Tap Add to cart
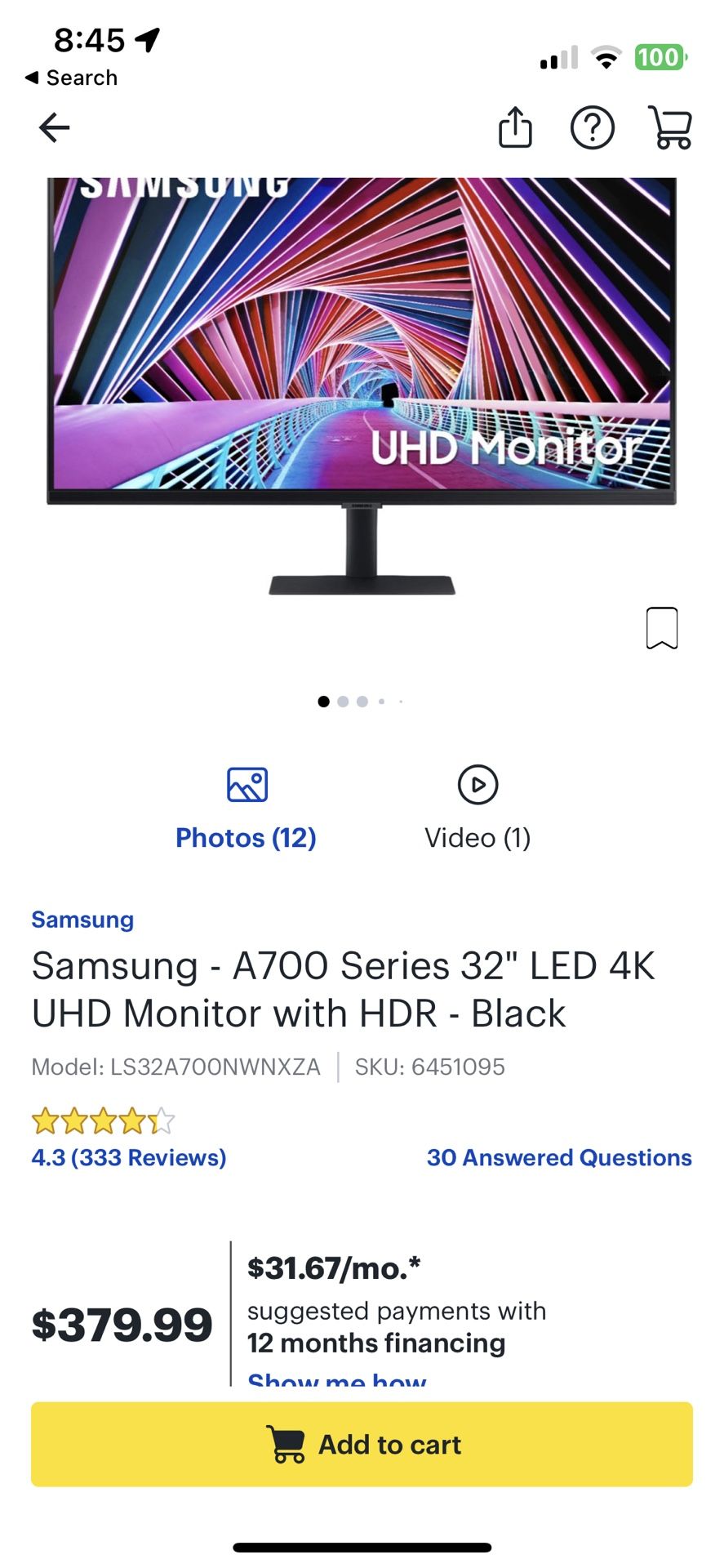This screenshot has height=1568, width=724. (x=362, y=1444)
